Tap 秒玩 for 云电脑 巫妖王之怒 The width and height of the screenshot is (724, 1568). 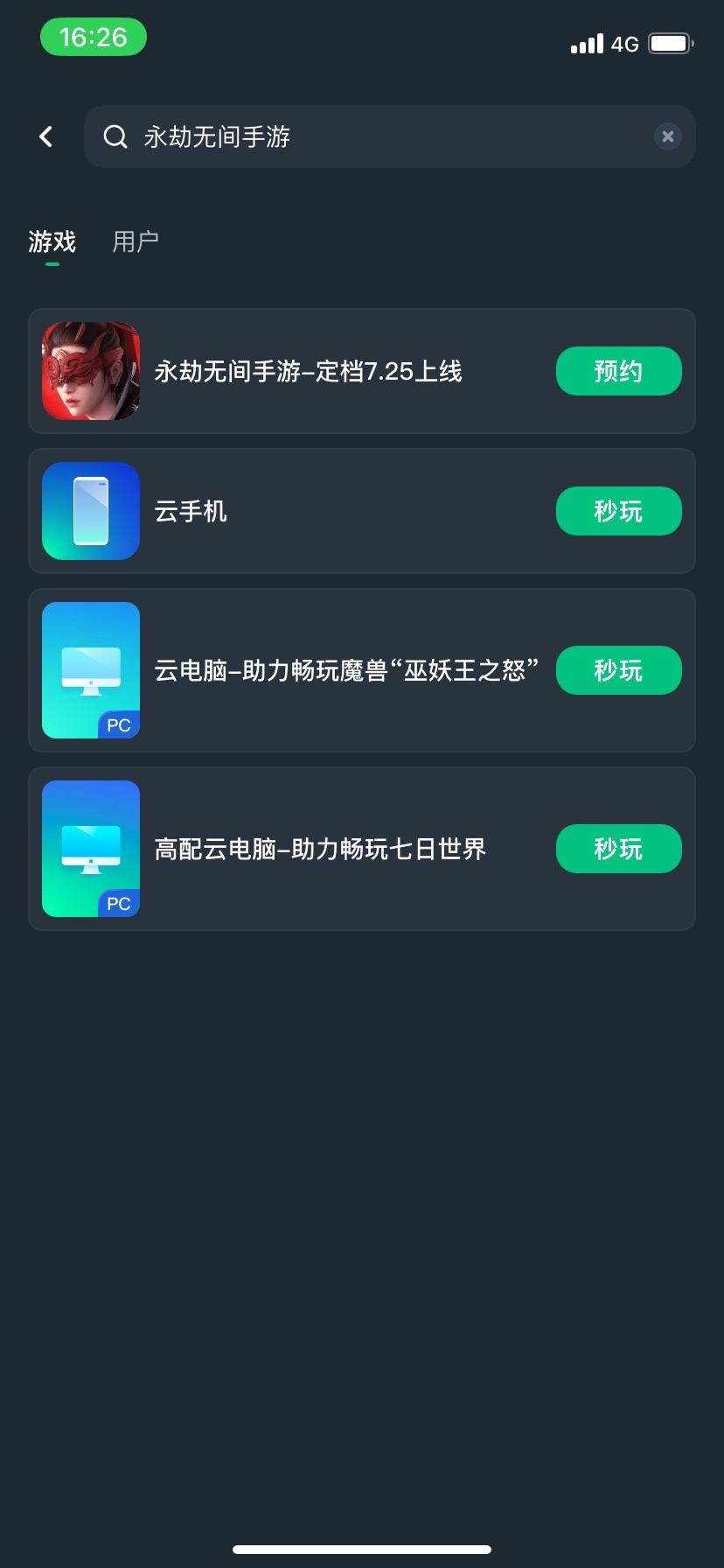(x=619, y=670)
